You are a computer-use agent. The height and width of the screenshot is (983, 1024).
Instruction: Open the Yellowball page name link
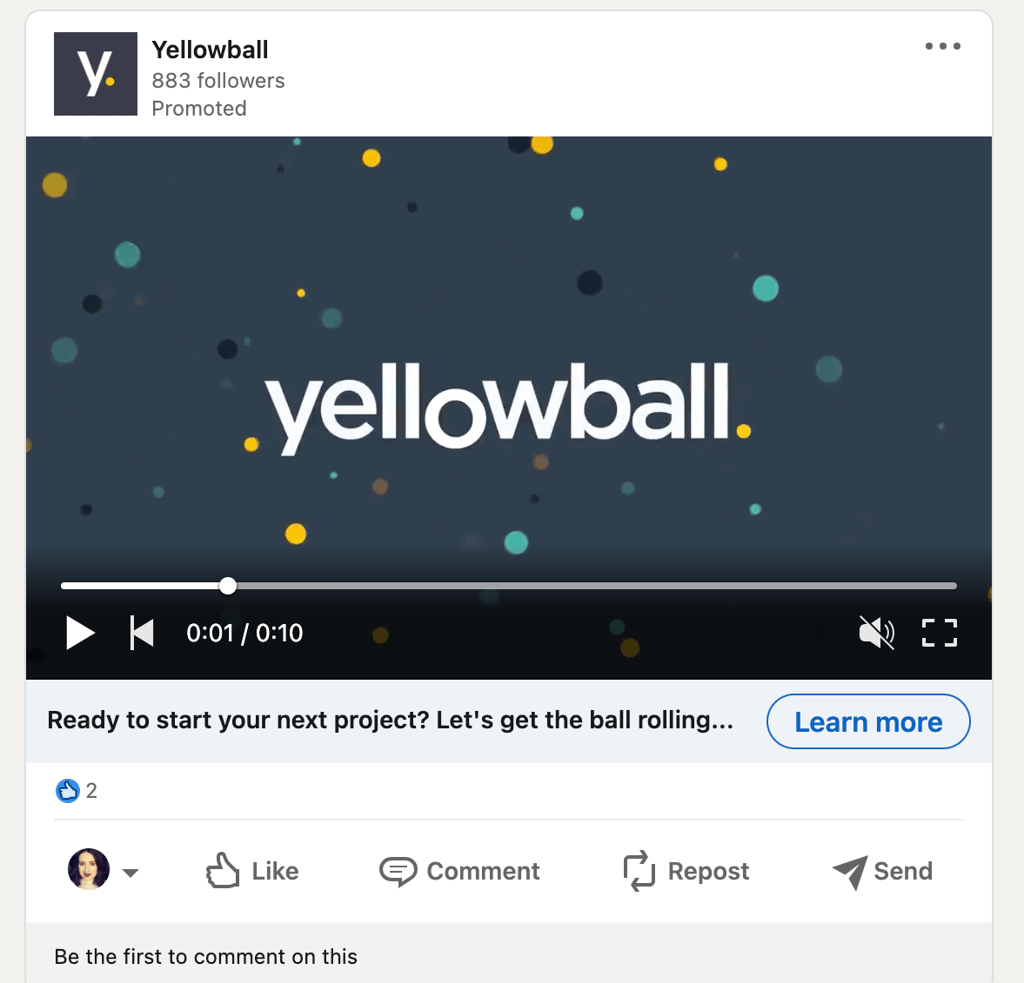coord(210,50)
